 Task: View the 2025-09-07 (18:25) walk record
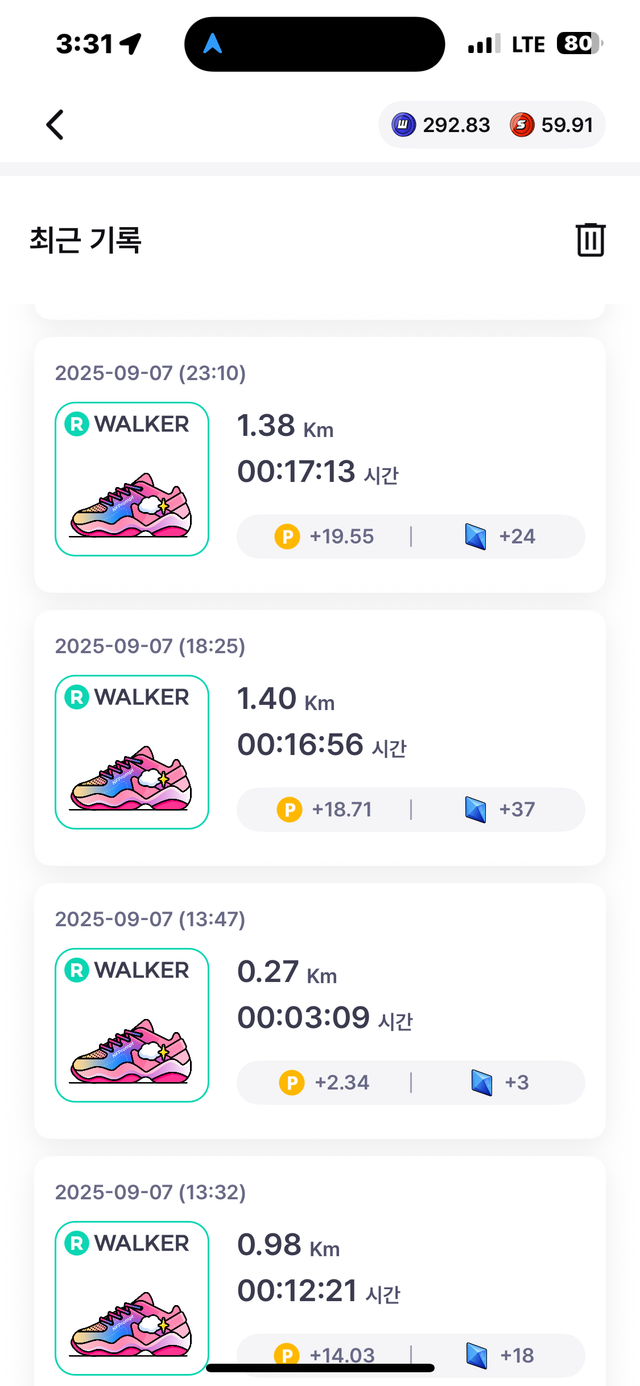(320, 738)
